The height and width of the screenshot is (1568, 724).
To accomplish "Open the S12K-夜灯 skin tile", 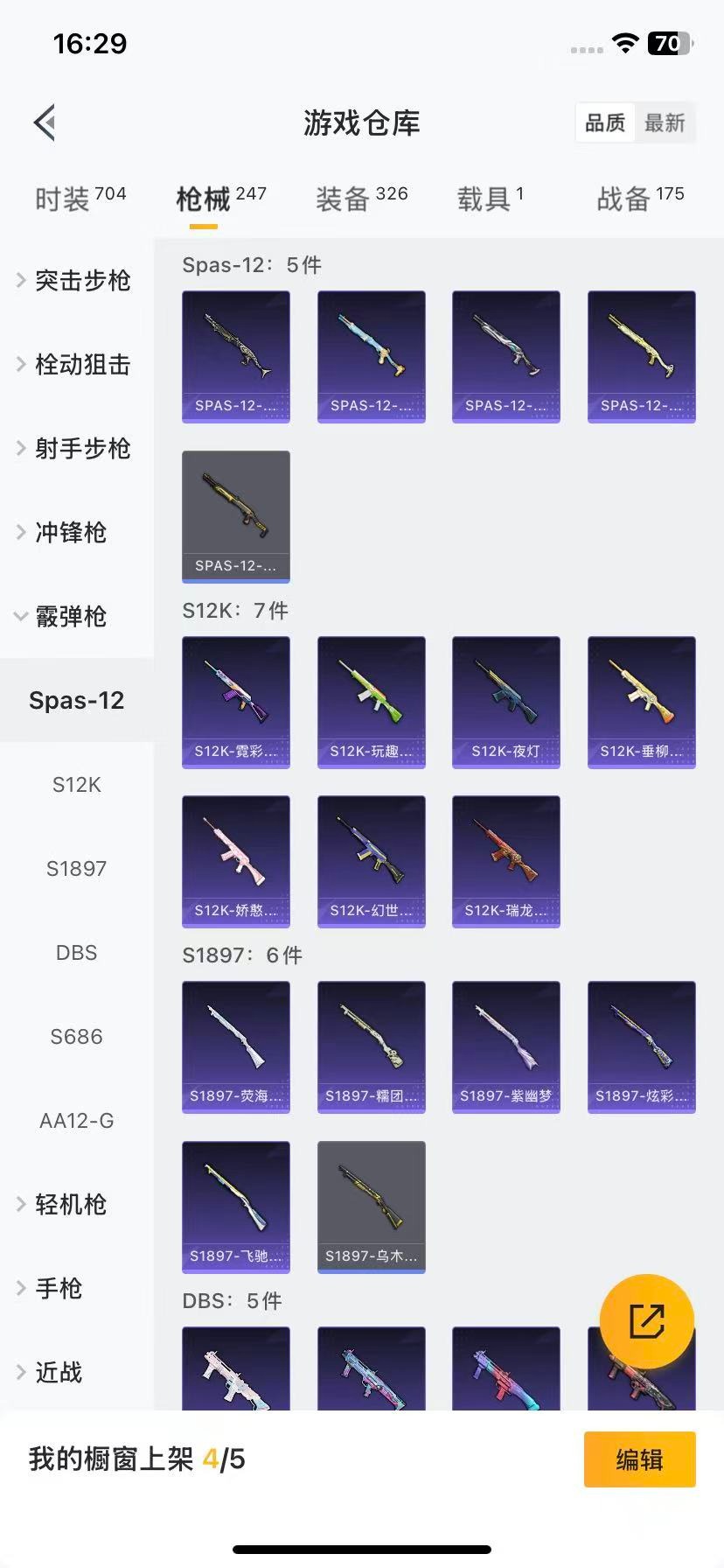I will [505, 702].
